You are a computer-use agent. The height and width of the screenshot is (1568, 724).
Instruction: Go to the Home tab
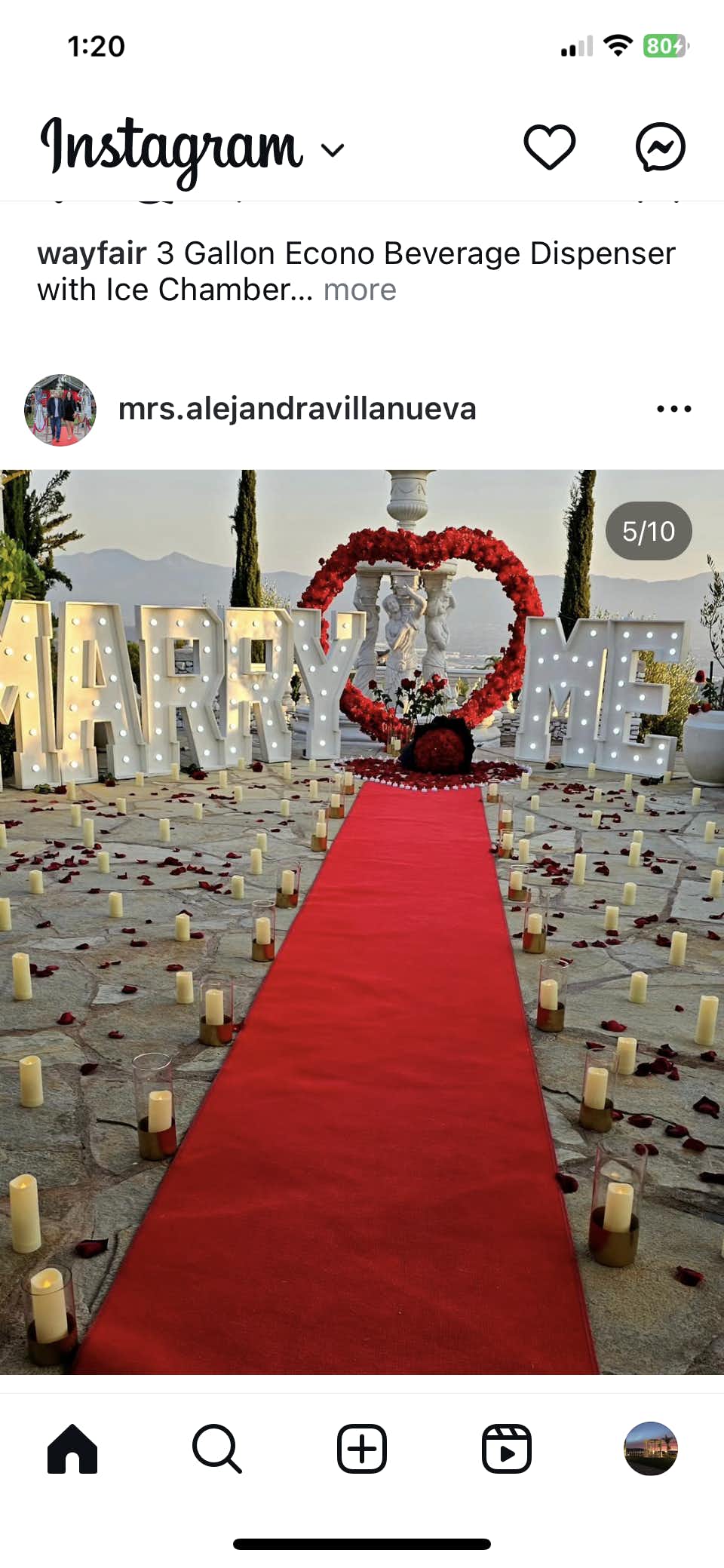tap(72, 1448)
